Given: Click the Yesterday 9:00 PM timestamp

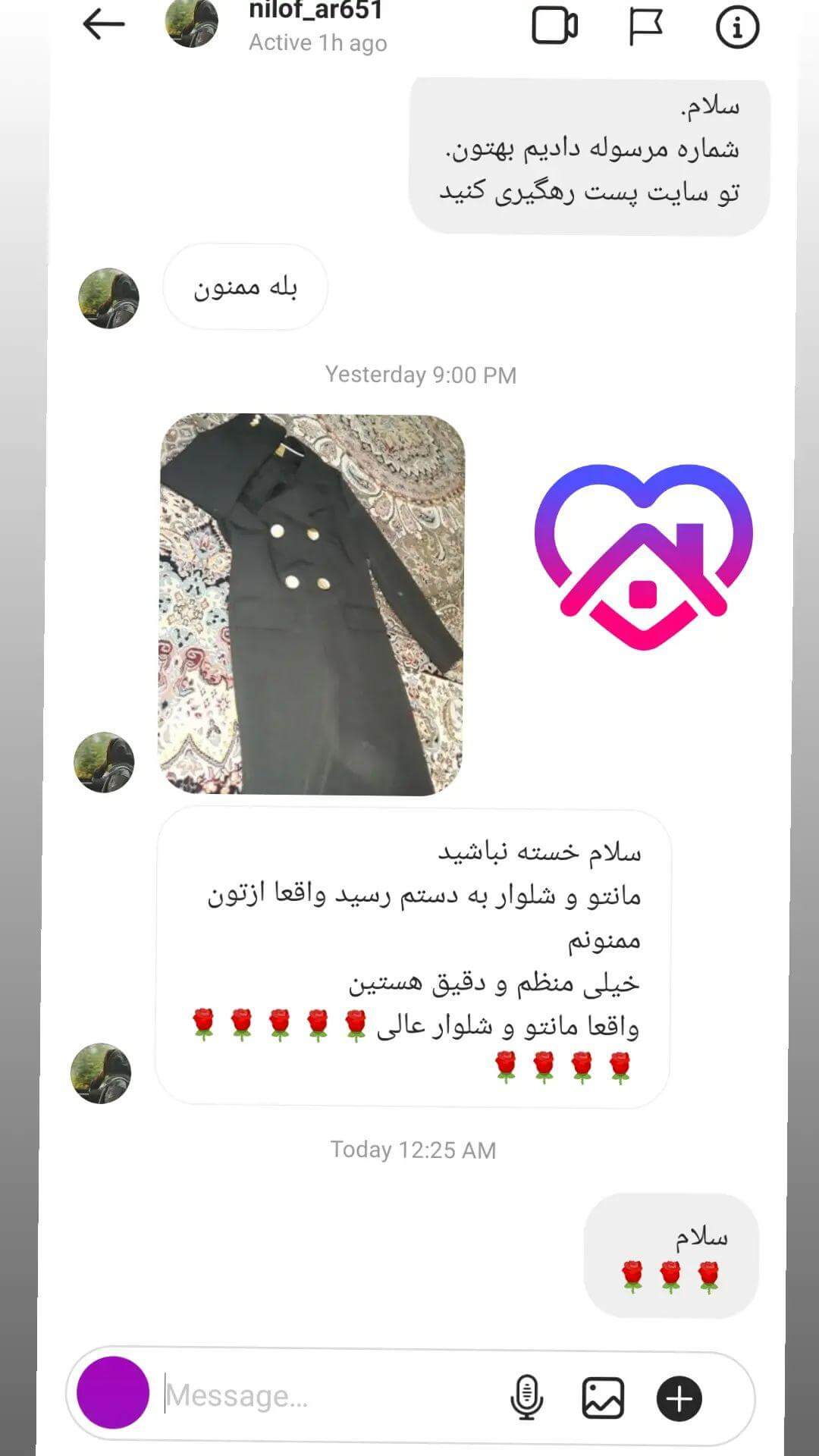Looking at the screenshot, I should 419,373.
